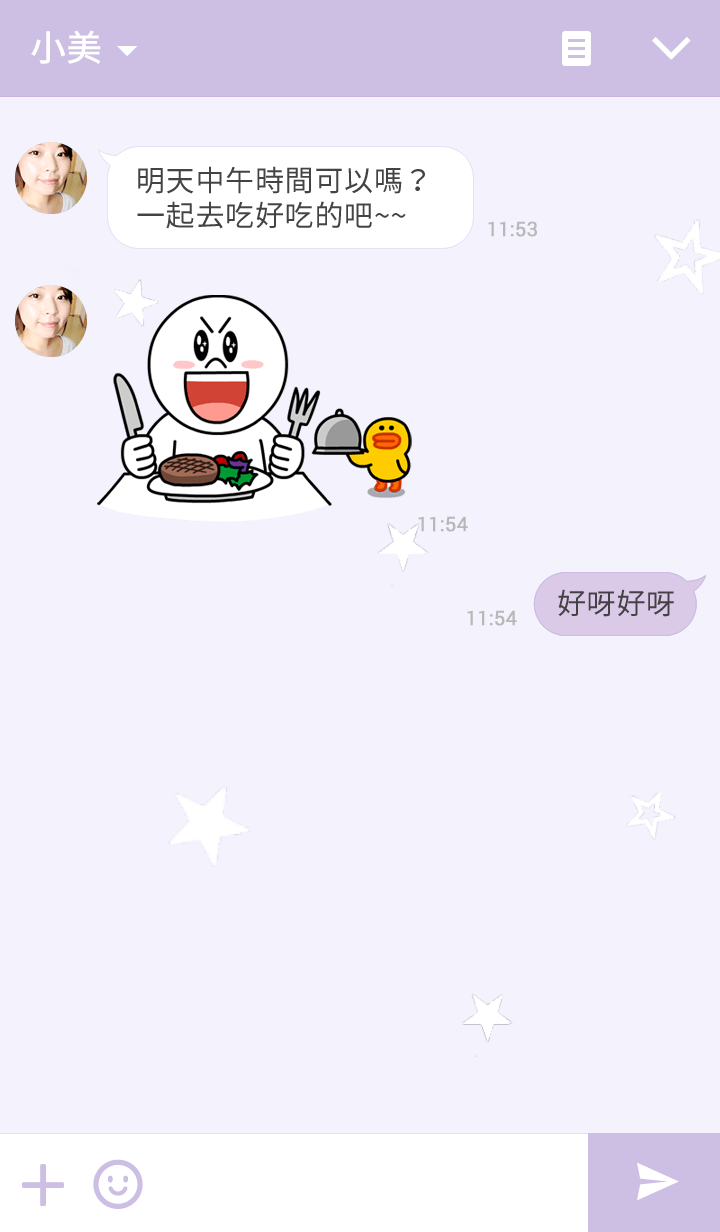
Task: Focus the message input field
Action: [x=365, y=1184]
